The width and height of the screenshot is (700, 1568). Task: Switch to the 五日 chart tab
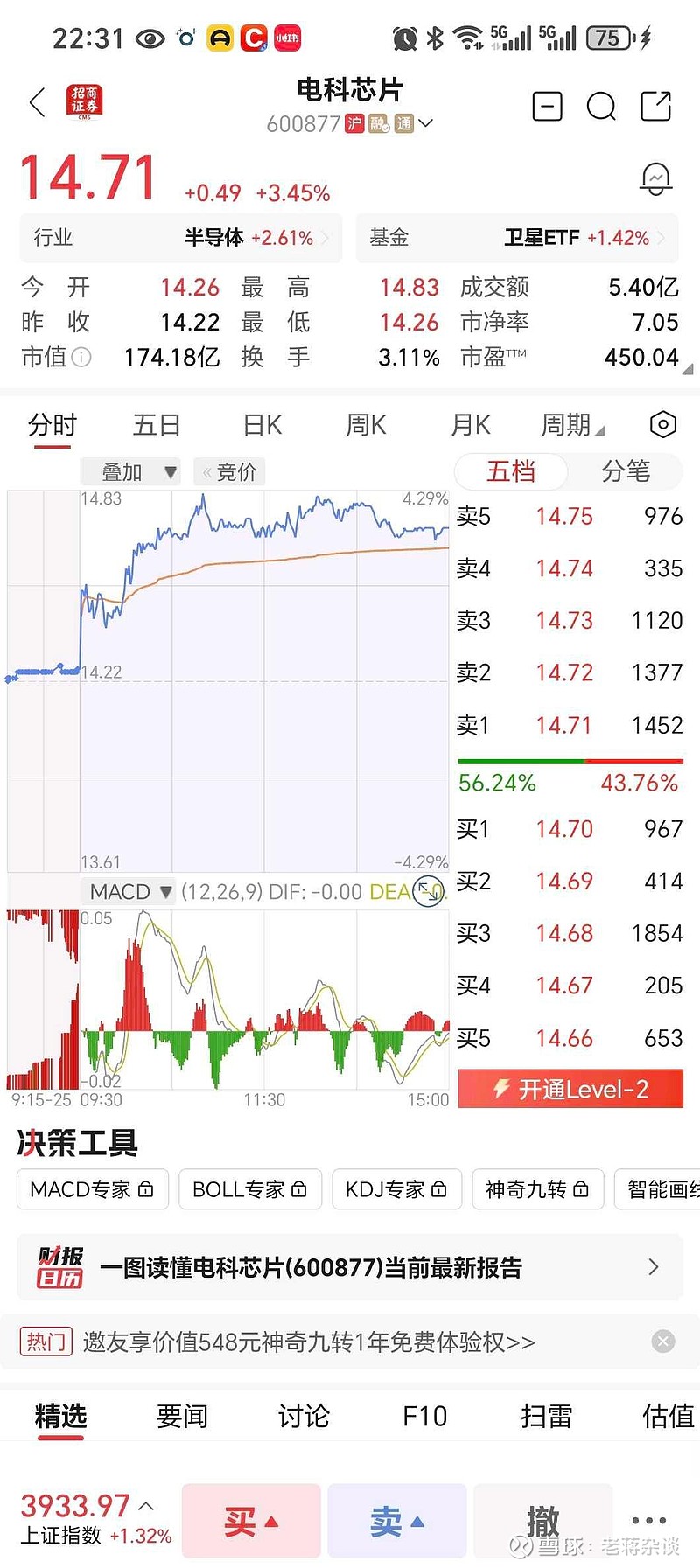pos(157,425)
